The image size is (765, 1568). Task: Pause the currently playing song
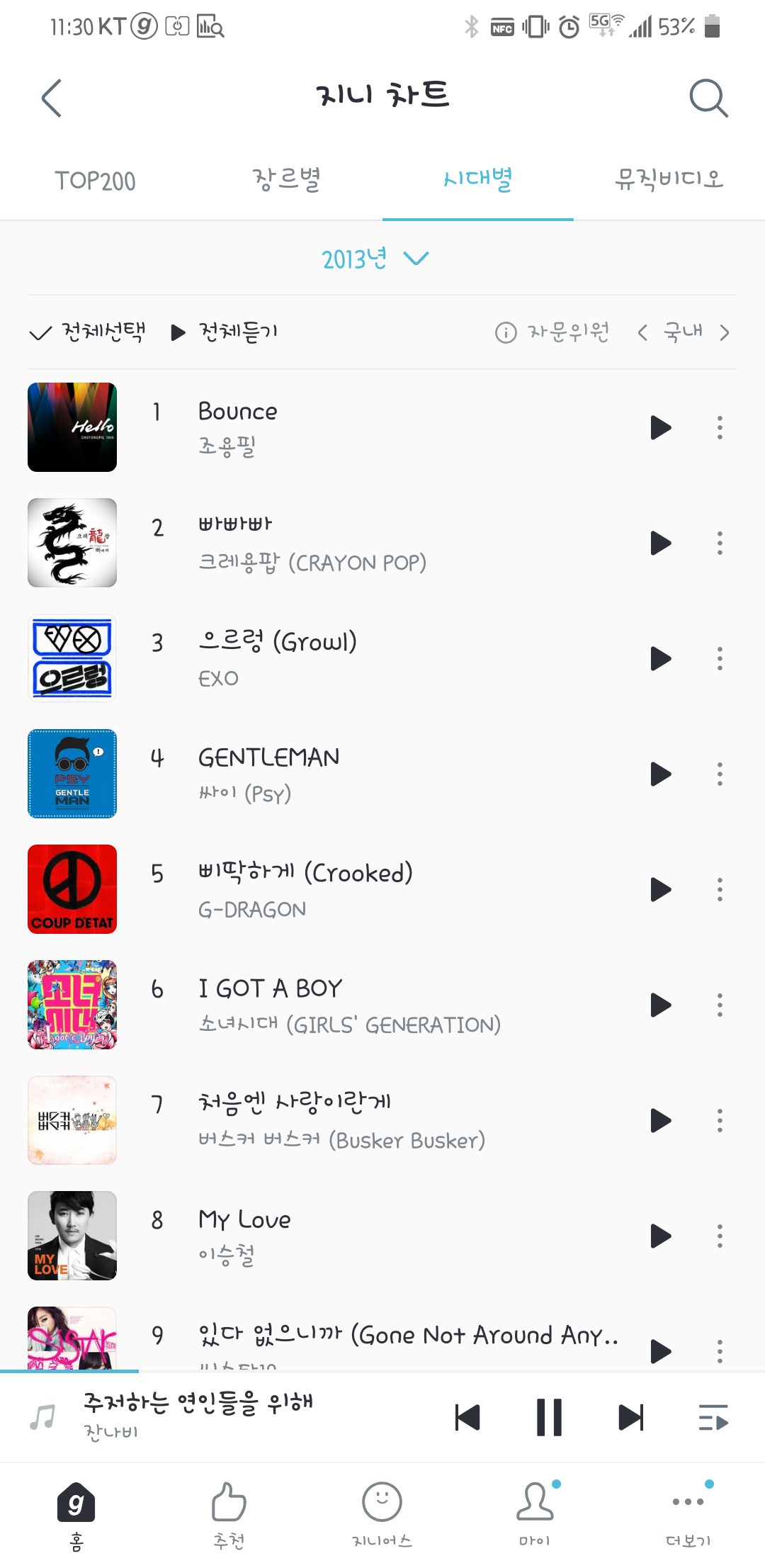[x=549, y=1417]
